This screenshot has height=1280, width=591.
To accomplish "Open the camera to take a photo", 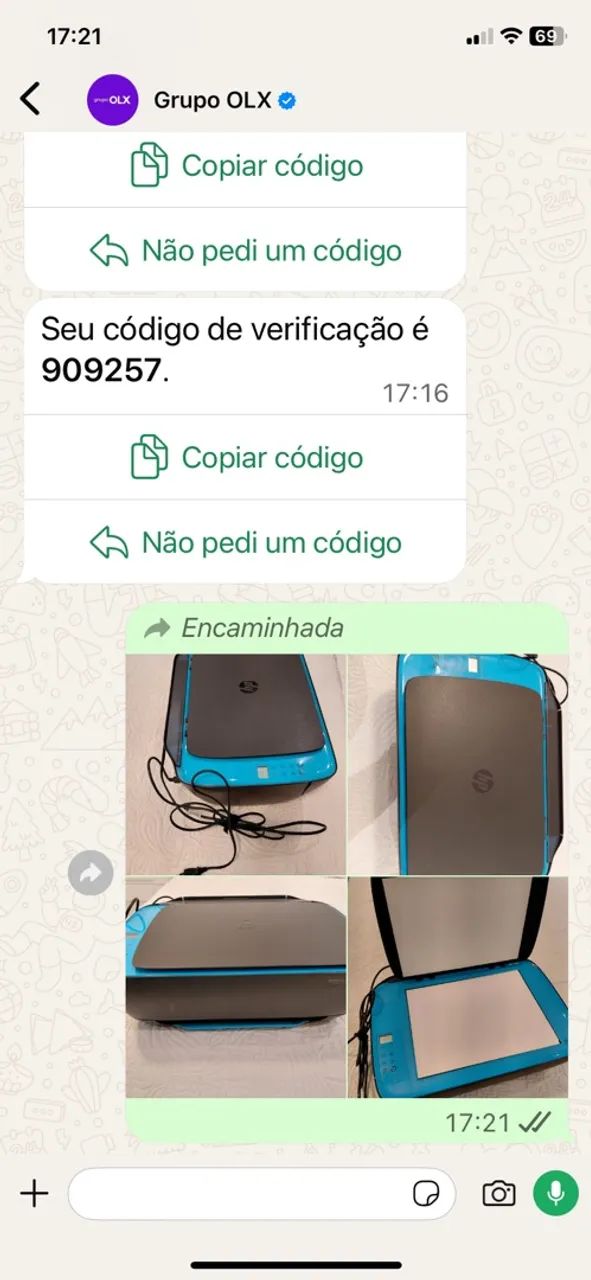I will click(x=498, y=1193).
